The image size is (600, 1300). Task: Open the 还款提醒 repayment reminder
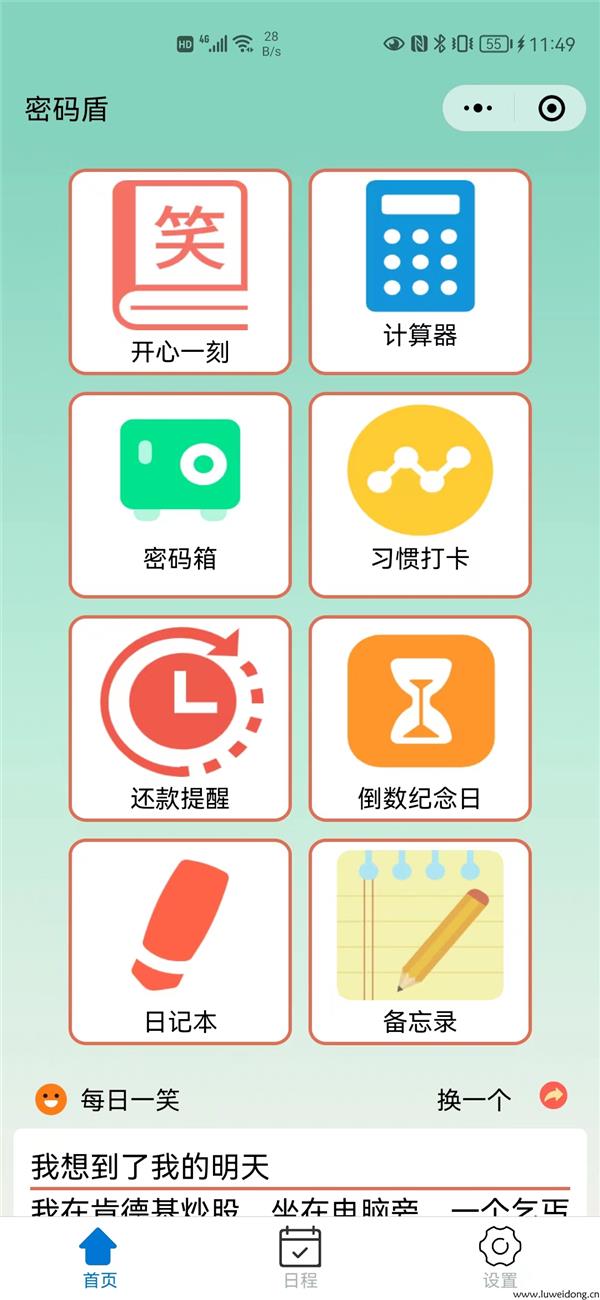click(x=180, y=718)
